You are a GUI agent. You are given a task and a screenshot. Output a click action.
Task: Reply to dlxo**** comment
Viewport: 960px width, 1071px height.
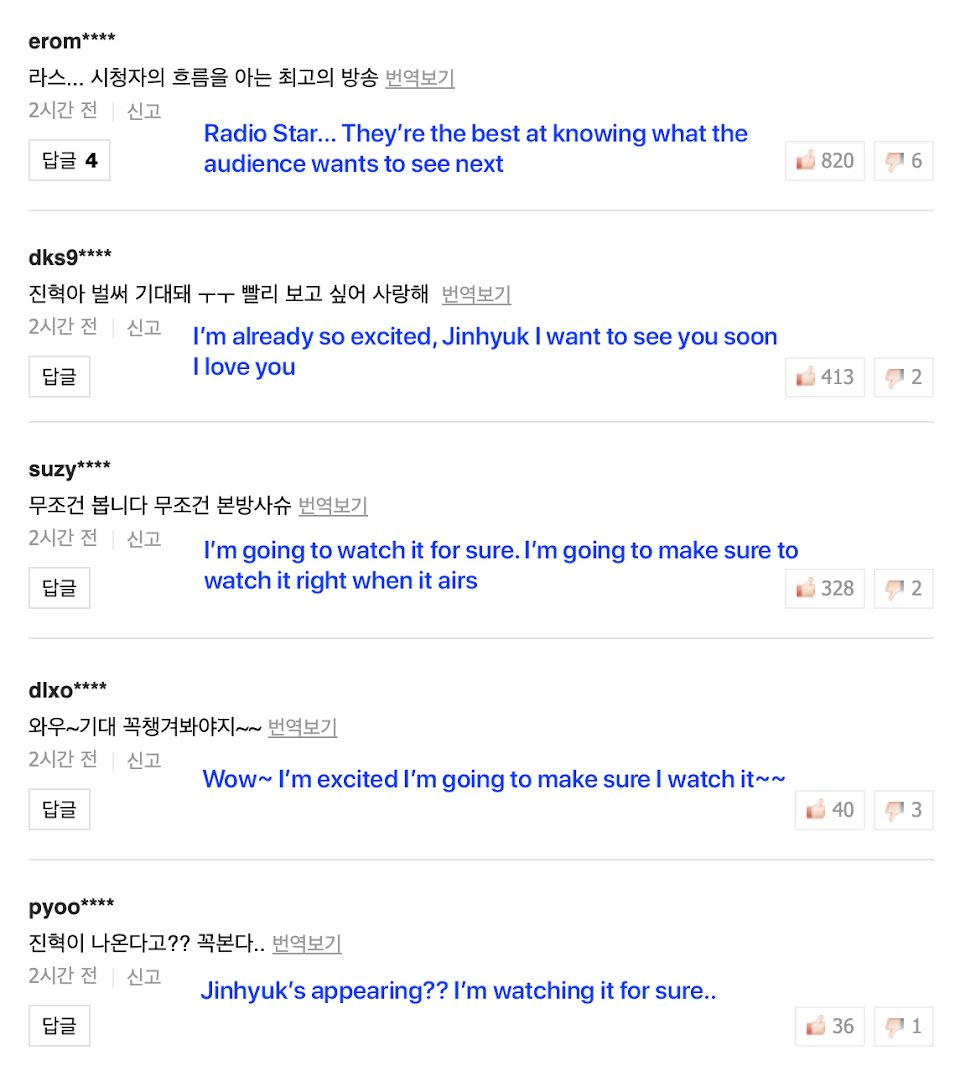point(59,809)
